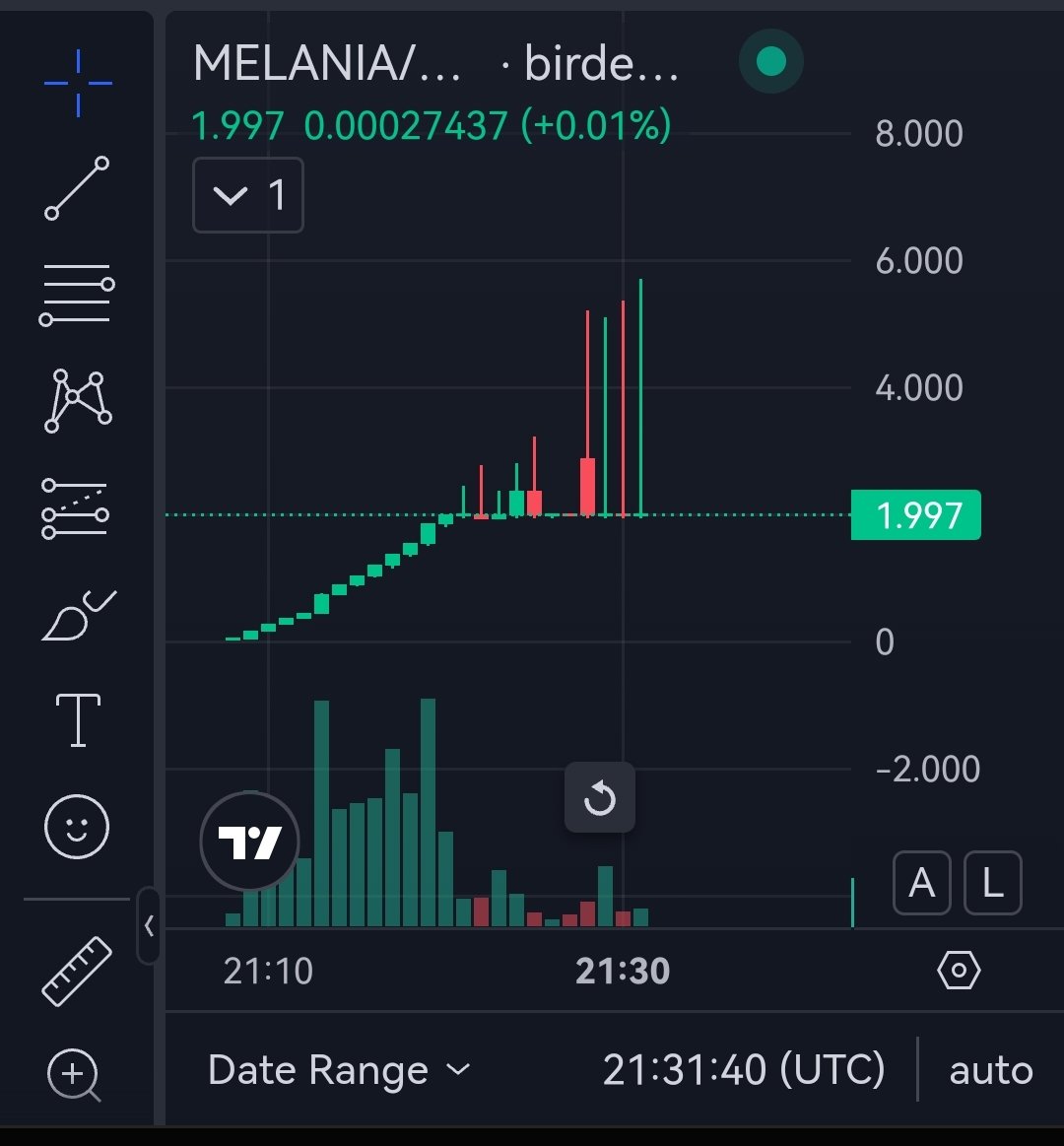Activate the ruler measure tool

coord(77,971)
